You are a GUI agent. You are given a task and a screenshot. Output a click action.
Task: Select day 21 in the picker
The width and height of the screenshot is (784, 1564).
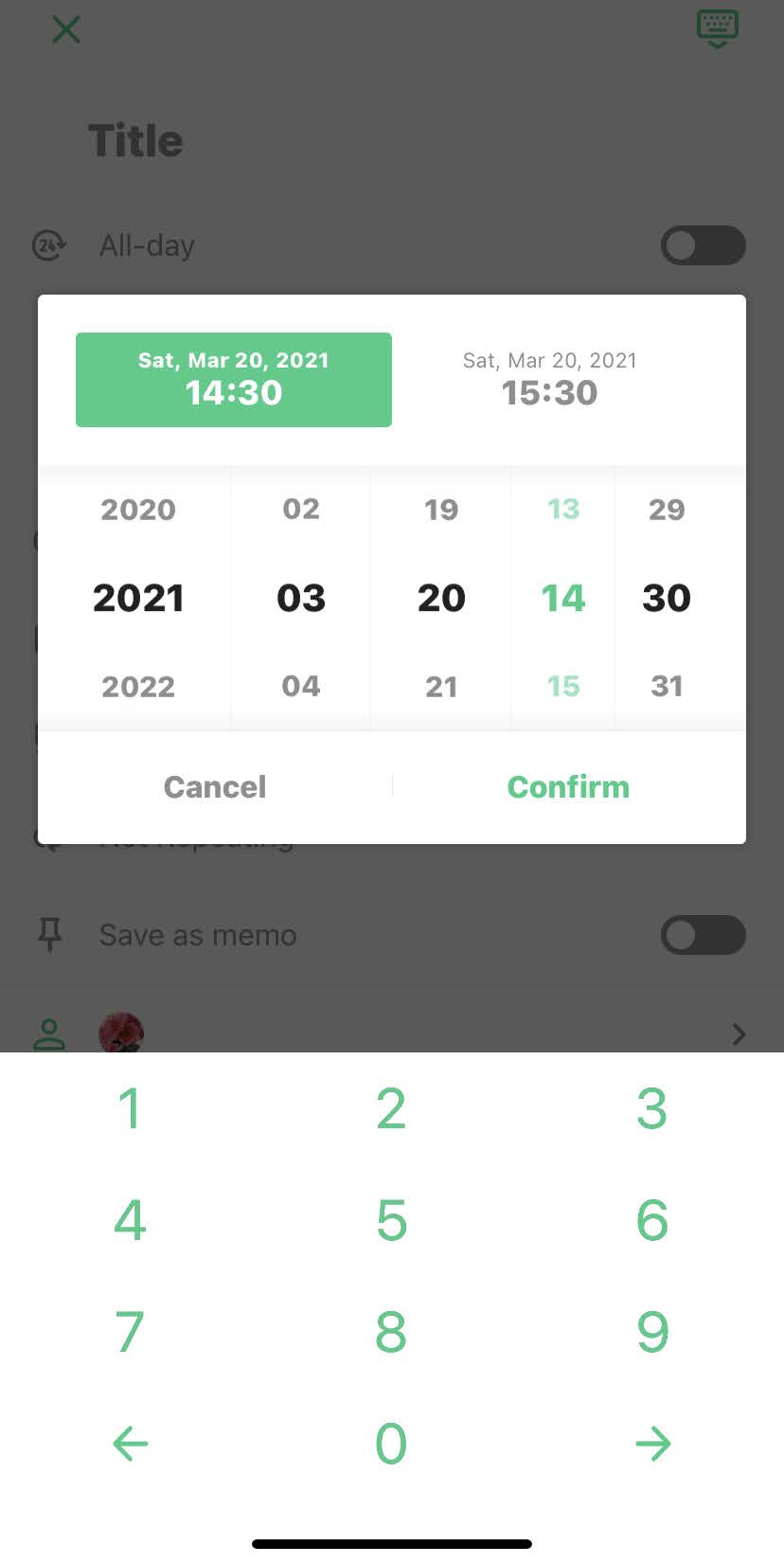(x=441, y=686)
